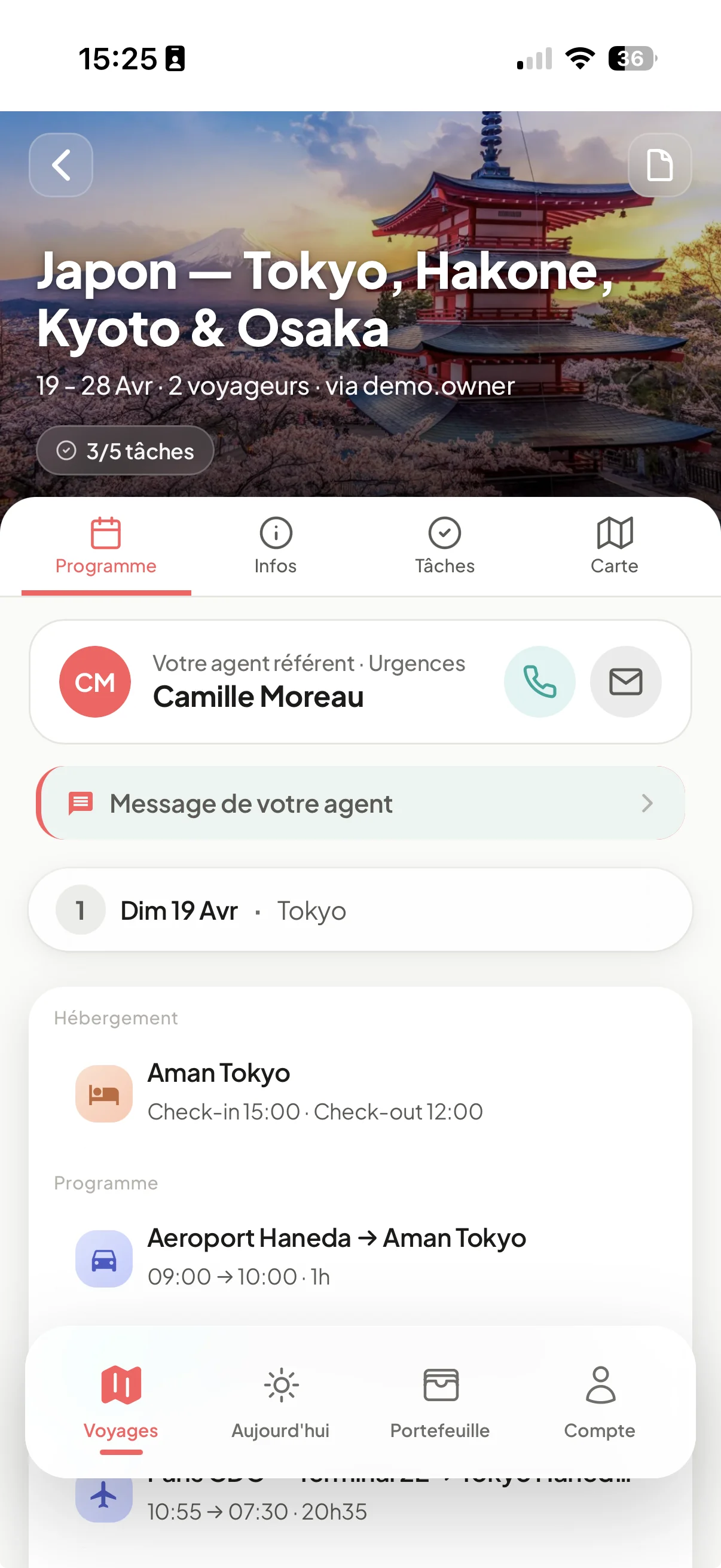
Task: Check the 3/5 tâches progress badge
Action: pyautogui.click(x=124, y=450)
